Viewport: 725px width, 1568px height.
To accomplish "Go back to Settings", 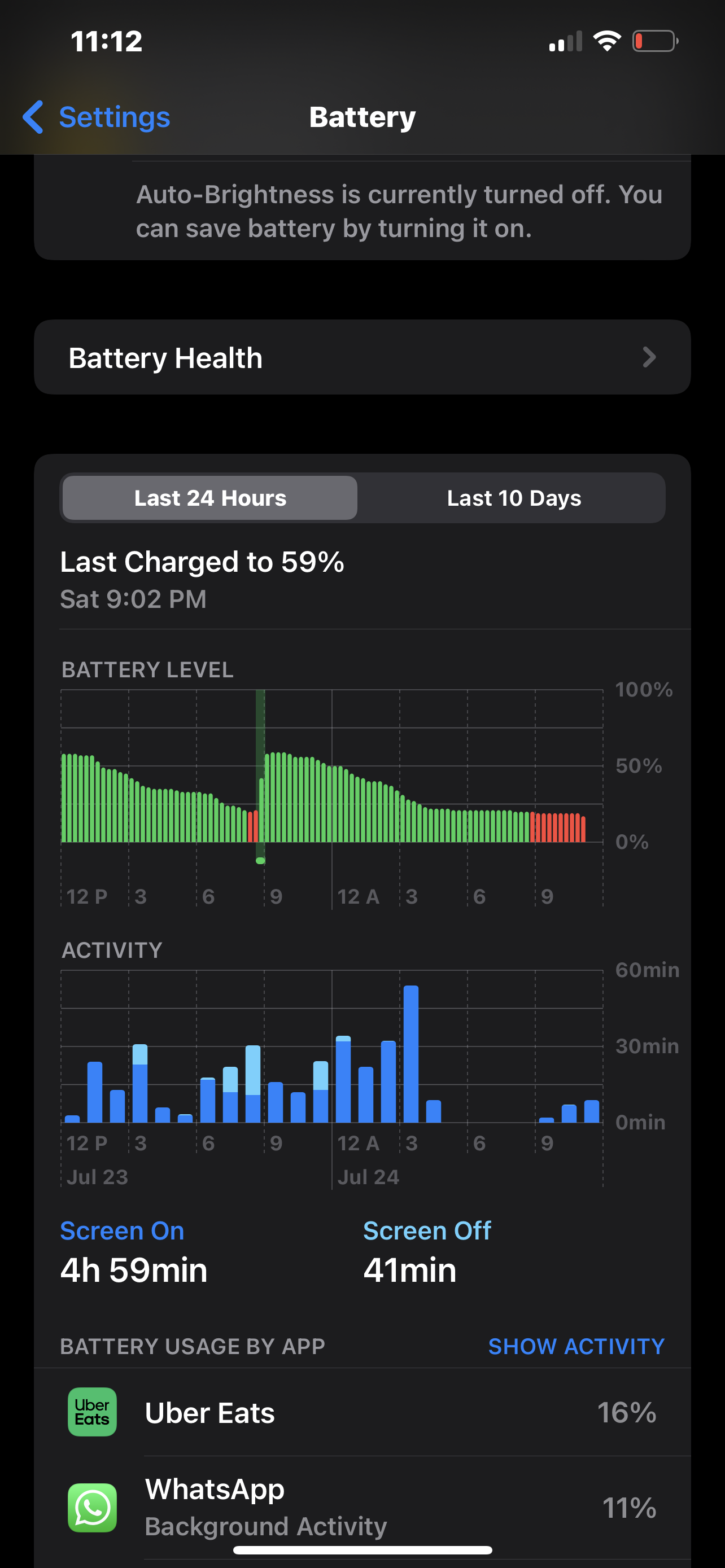I will tap(97, 117).
